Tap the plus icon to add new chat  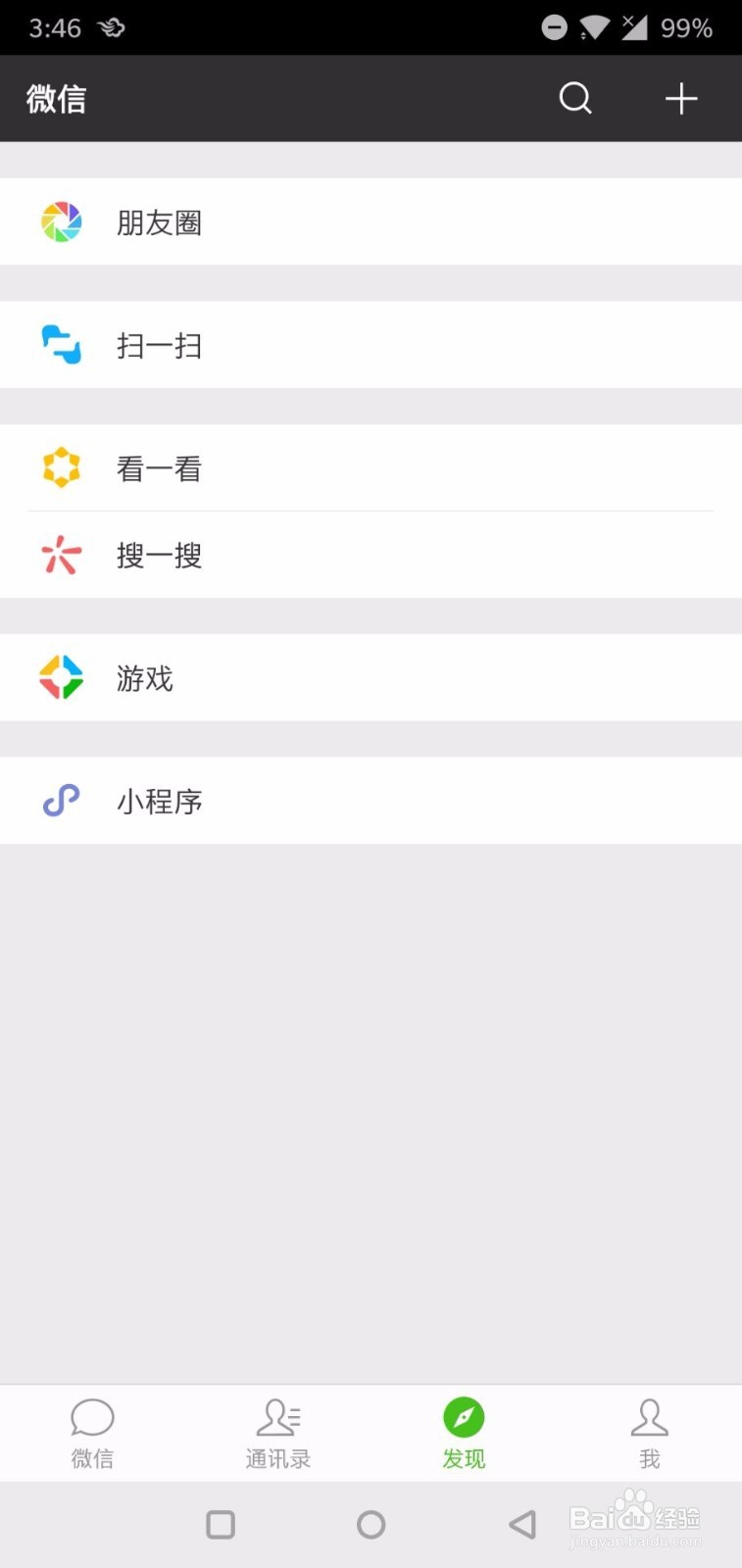tap(681, 98)
